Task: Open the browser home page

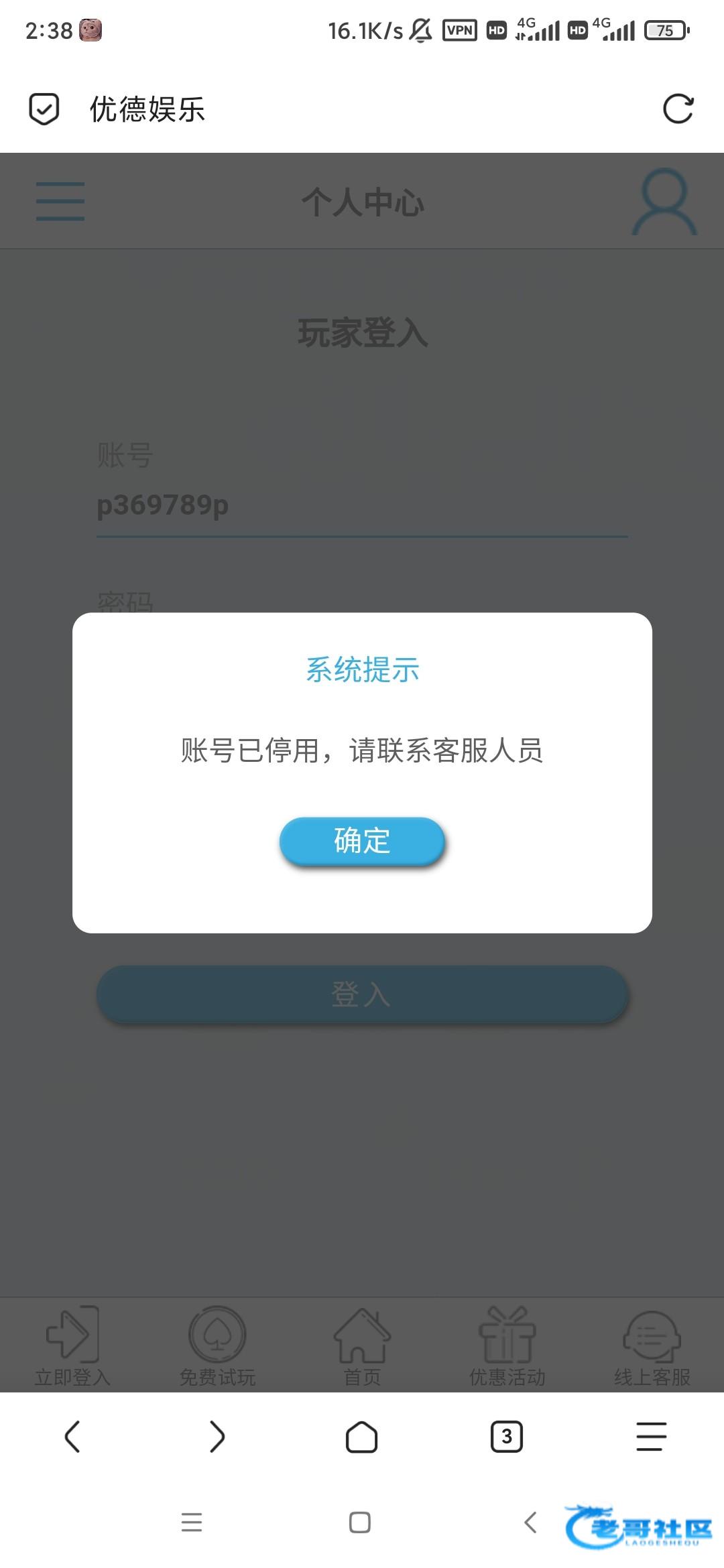Action: click(361, 1437)
